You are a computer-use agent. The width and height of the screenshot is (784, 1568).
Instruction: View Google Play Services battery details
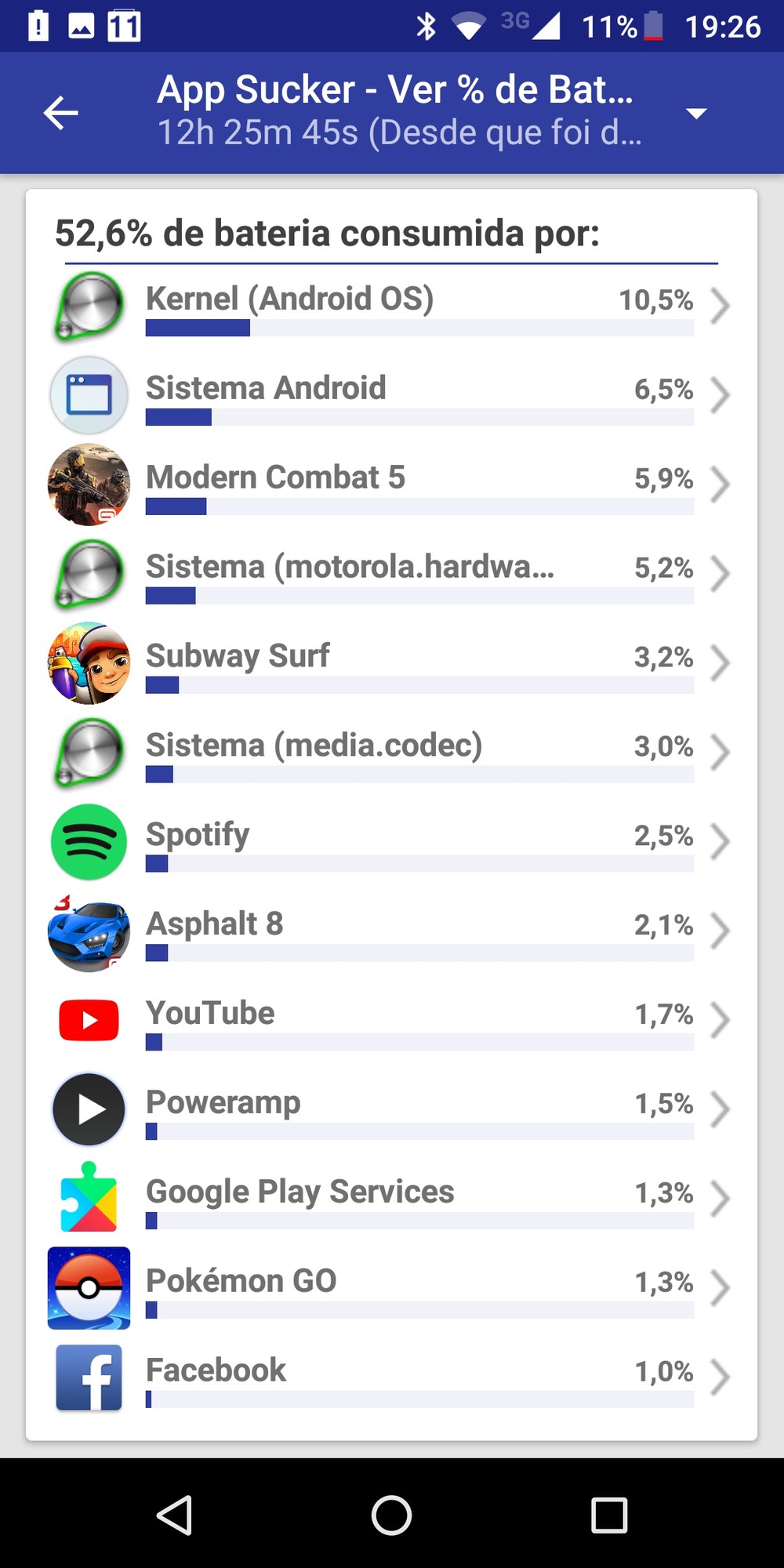click(x=392, y=1200)
